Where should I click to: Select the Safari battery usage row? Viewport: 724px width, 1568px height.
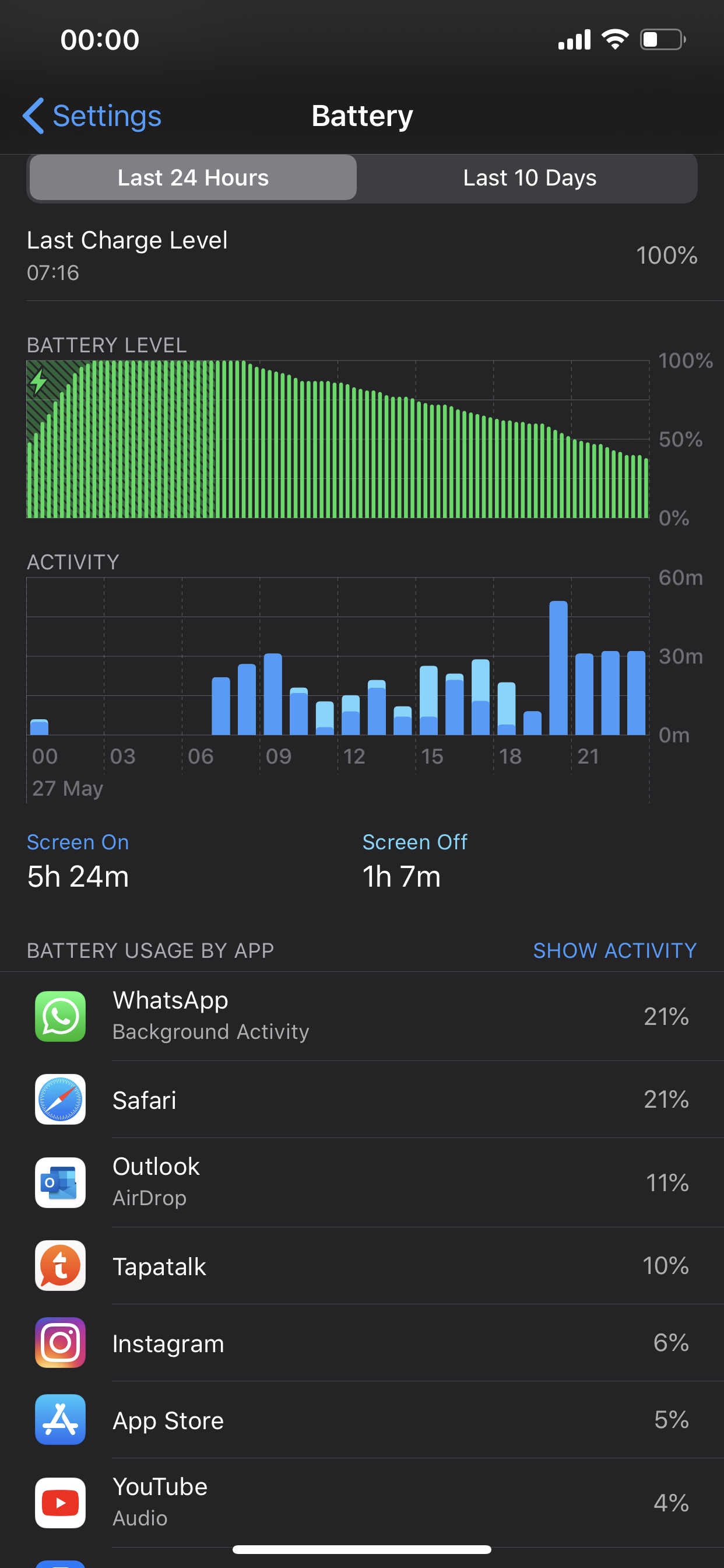click(x=361, y=1100)
